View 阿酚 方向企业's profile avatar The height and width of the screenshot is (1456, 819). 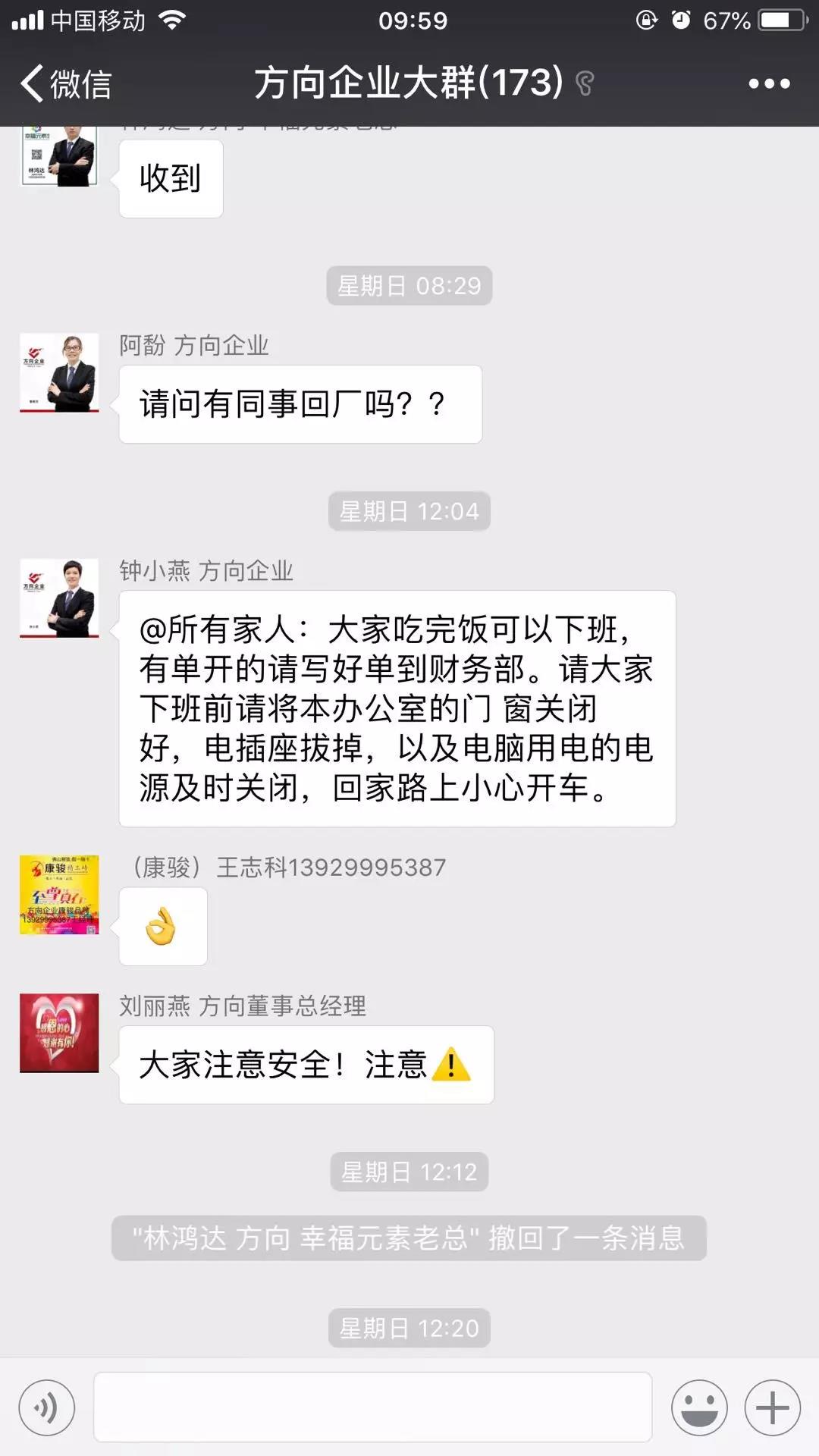(59, 373)
